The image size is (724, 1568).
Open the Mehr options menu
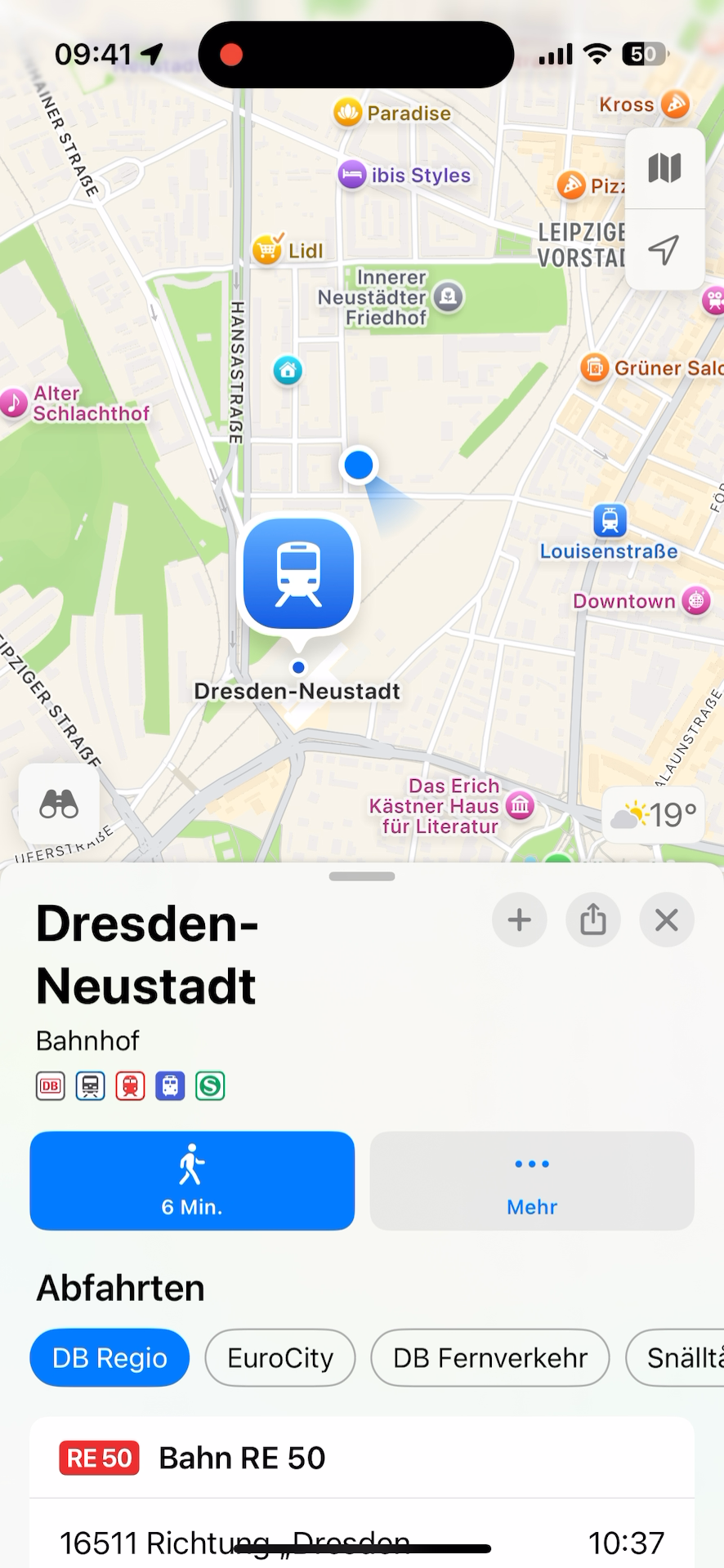(x=532, y=1180)
